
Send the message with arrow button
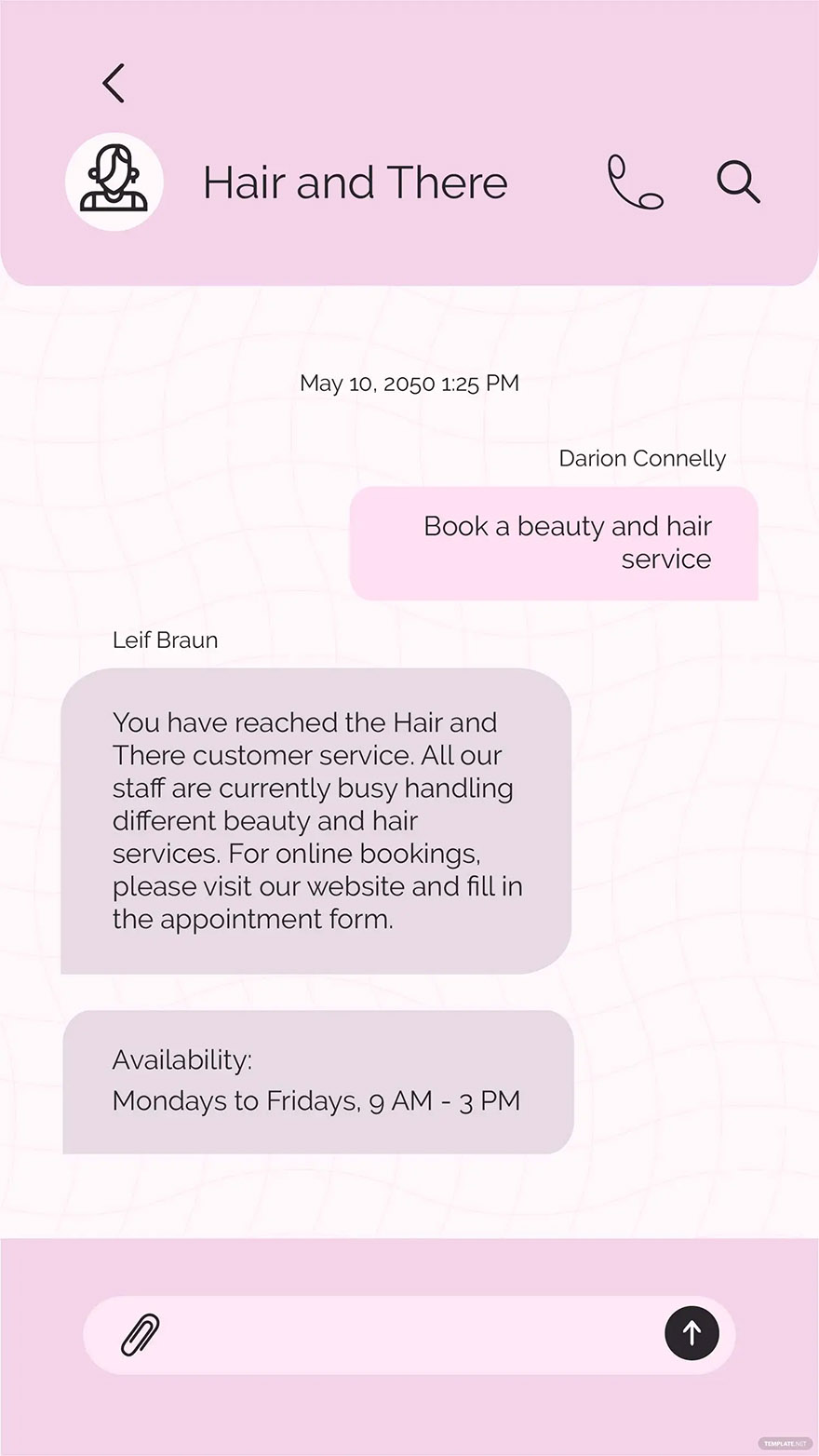click(x=691, y=1333)
